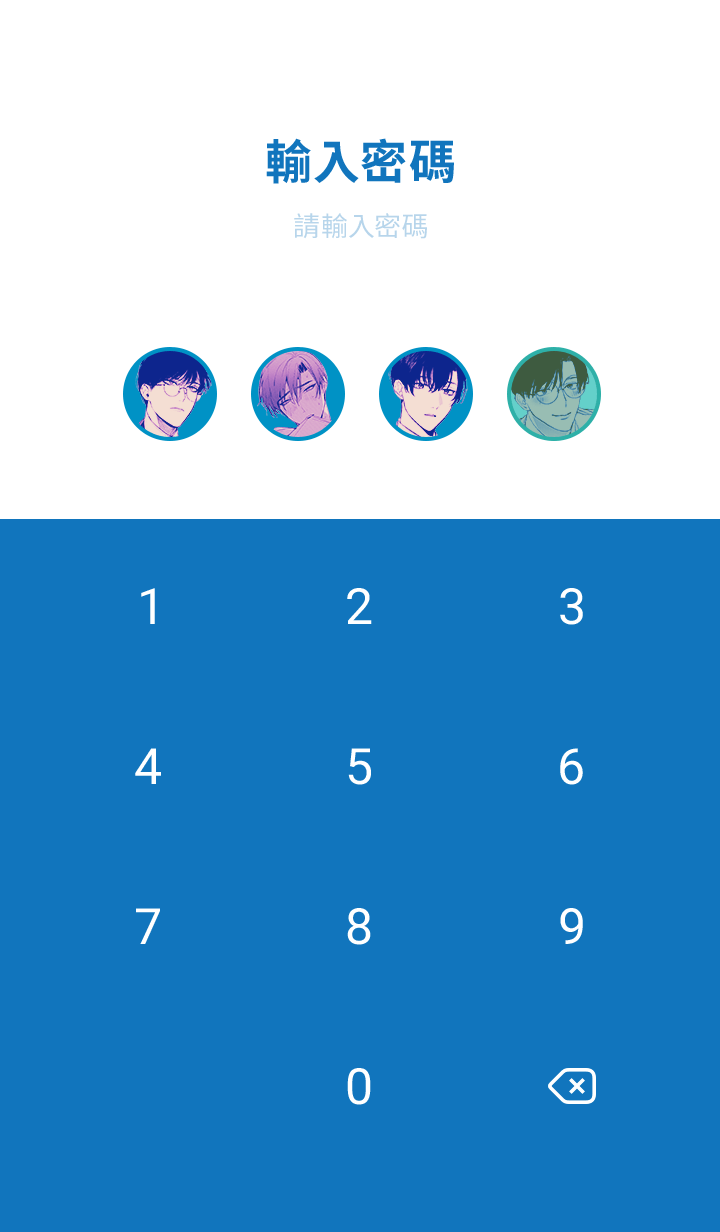Enter digit 9 on the keypad
The height and width of the screenshot is (1232, 720).
click(x=571, y=927)
